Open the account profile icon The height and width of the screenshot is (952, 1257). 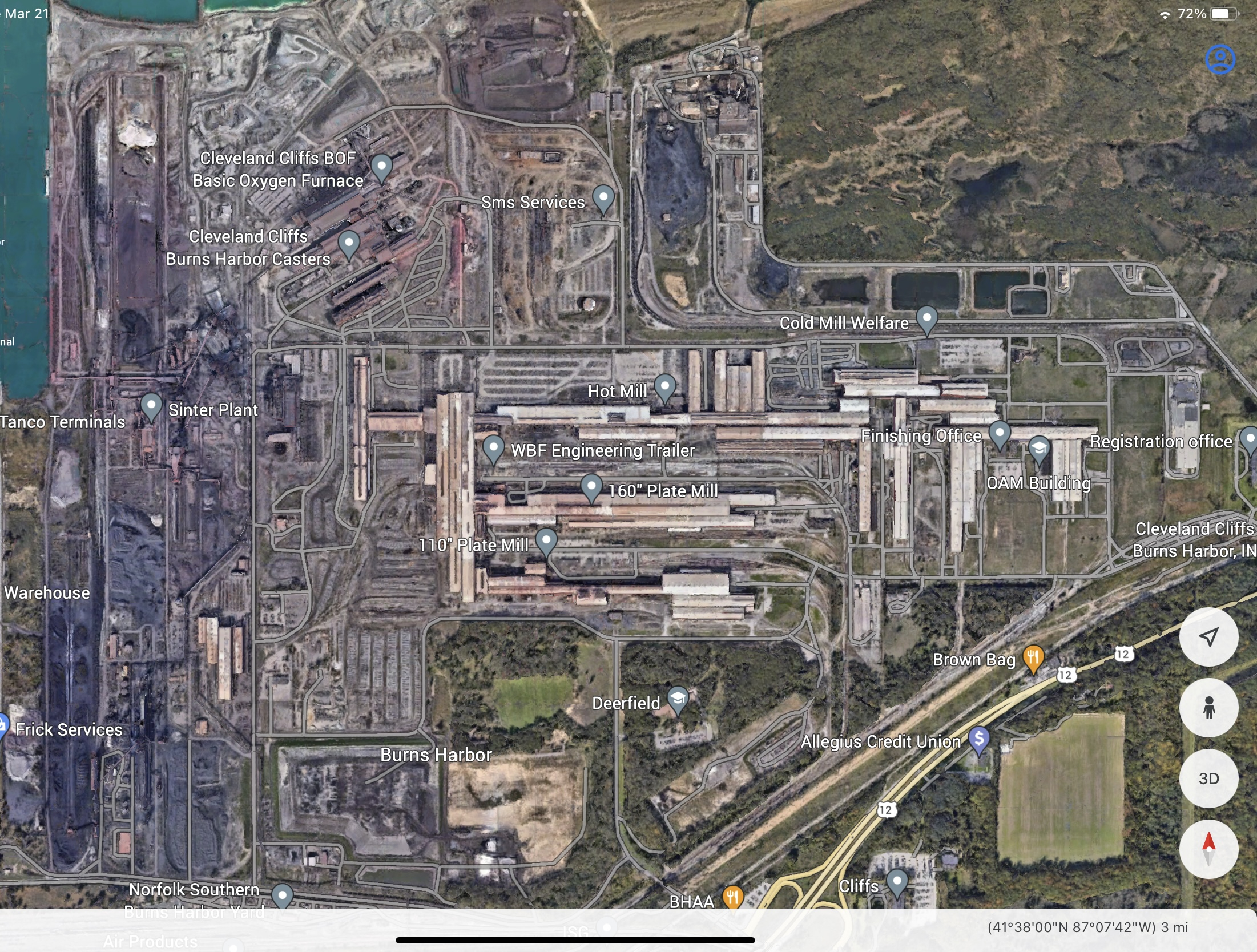pos(1220,59)
